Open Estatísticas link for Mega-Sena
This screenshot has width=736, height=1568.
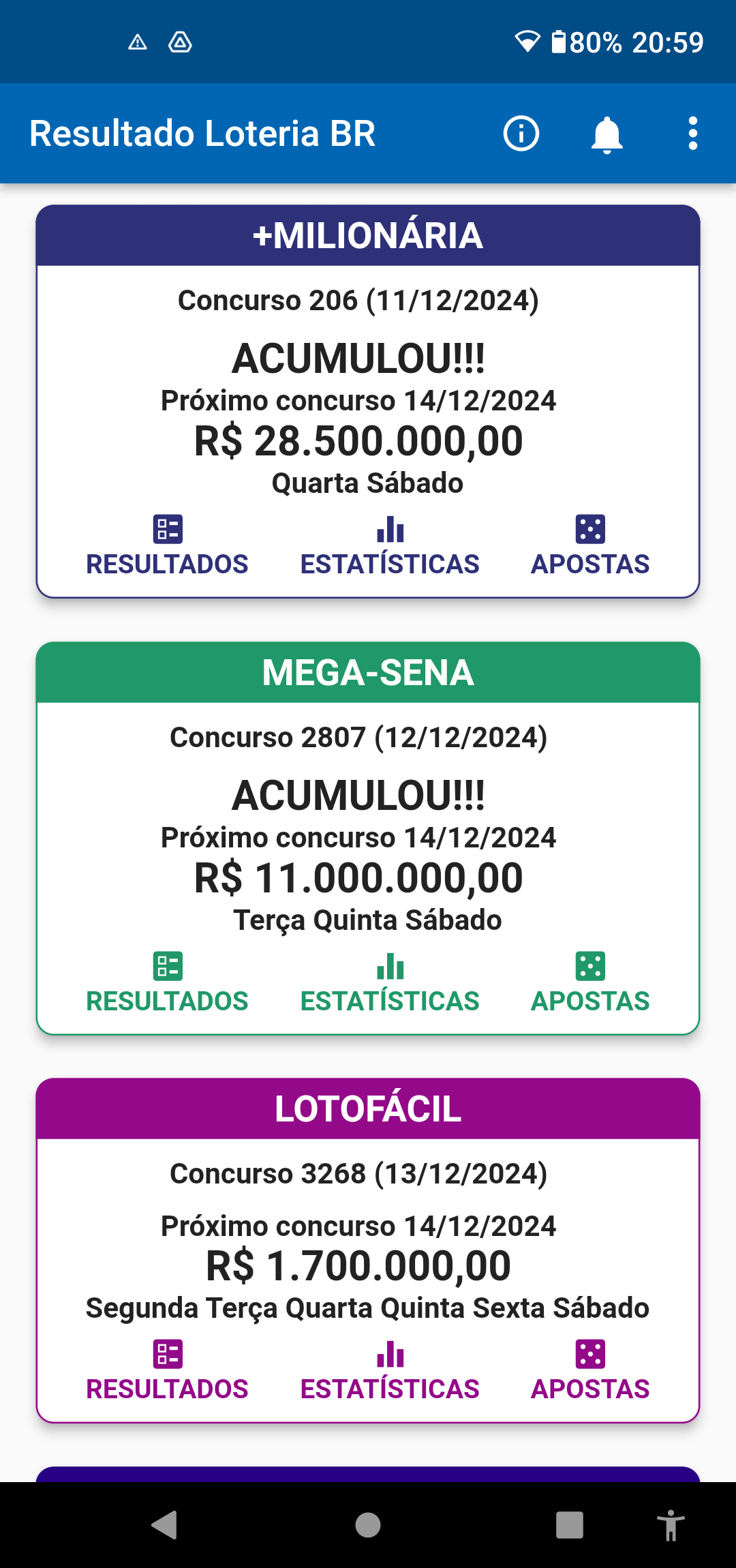(x=389, y=1000)
